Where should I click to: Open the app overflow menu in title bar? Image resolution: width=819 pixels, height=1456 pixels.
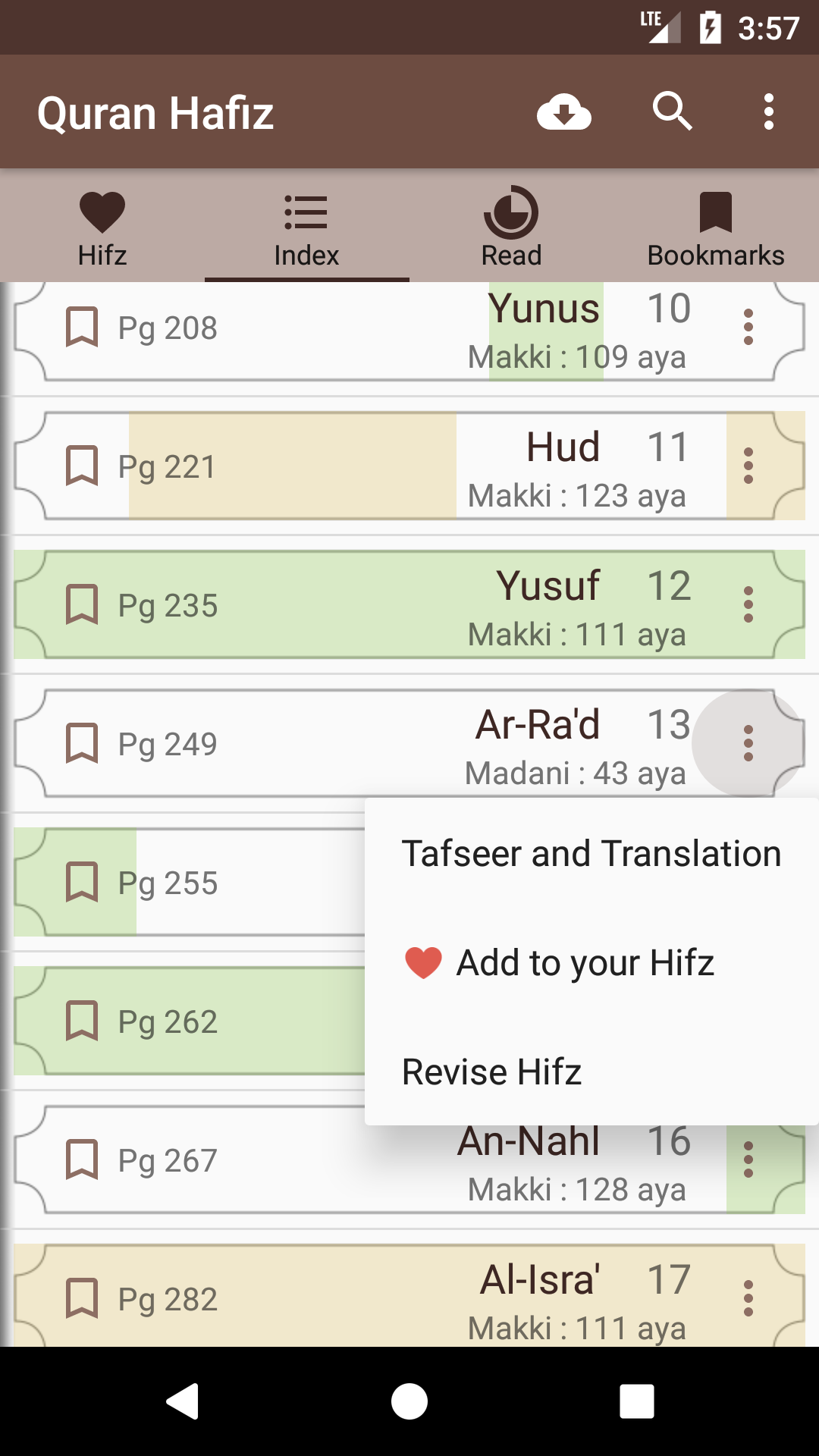pos(769,112)
